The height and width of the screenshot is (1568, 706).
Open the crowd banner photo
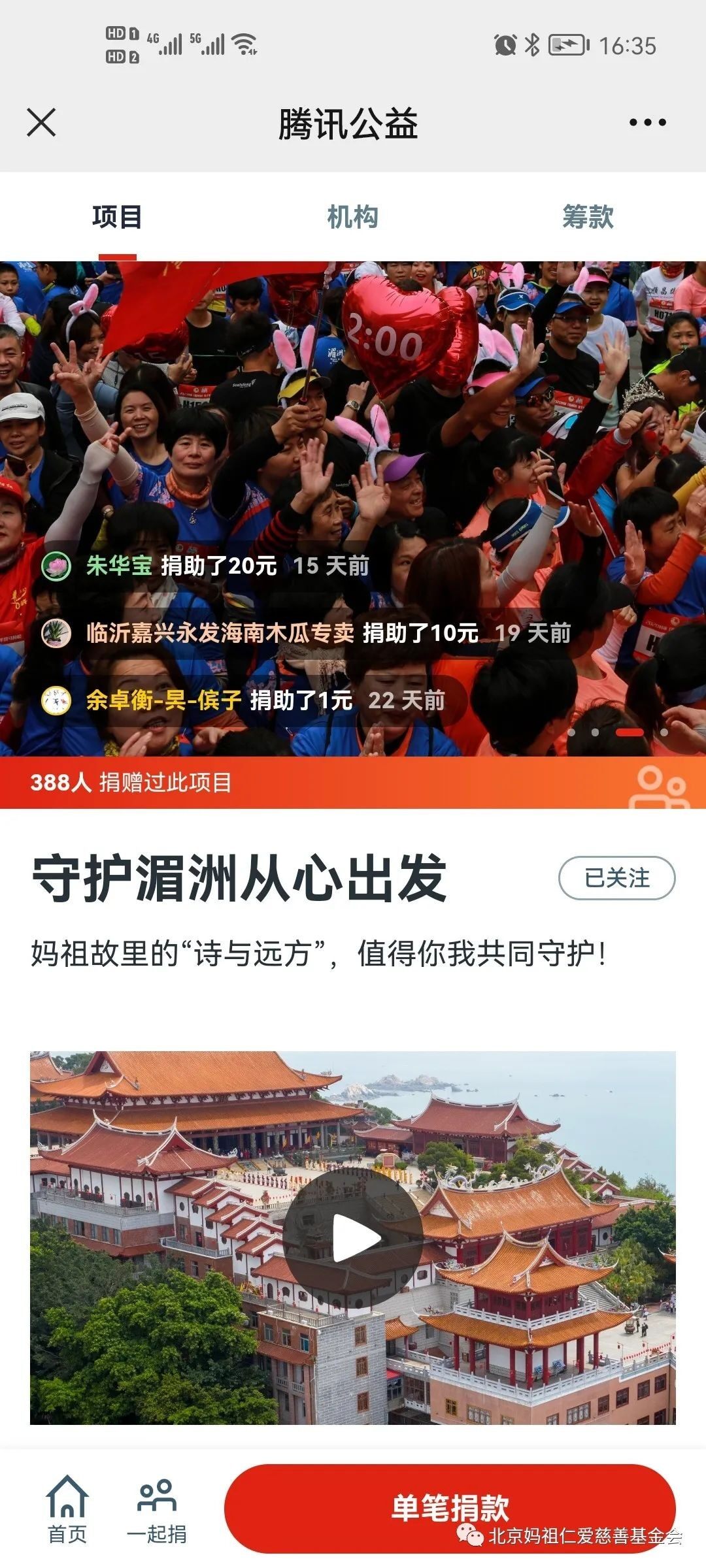point(353,425)
